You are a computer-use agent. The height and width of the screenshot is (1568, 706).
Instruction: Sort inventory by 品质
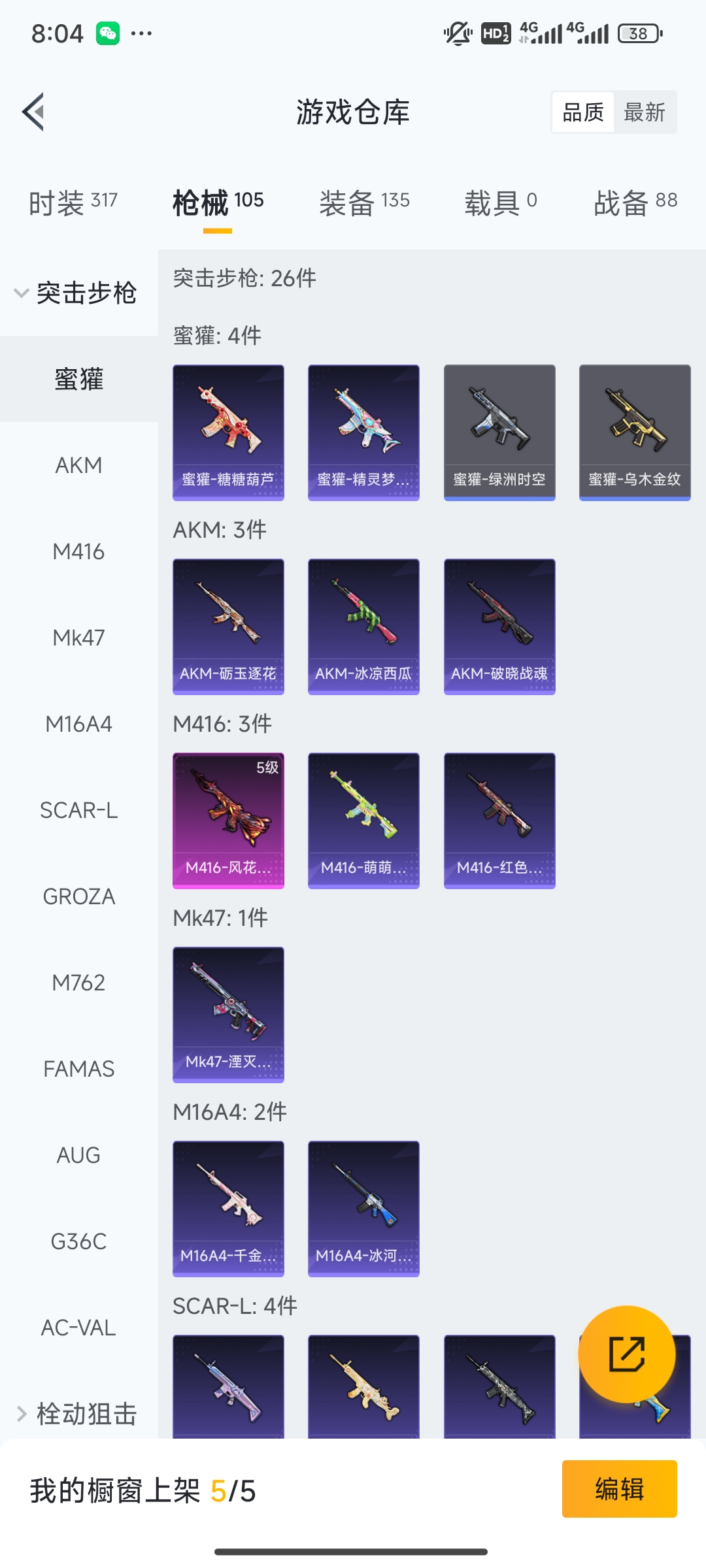point(583,112)
